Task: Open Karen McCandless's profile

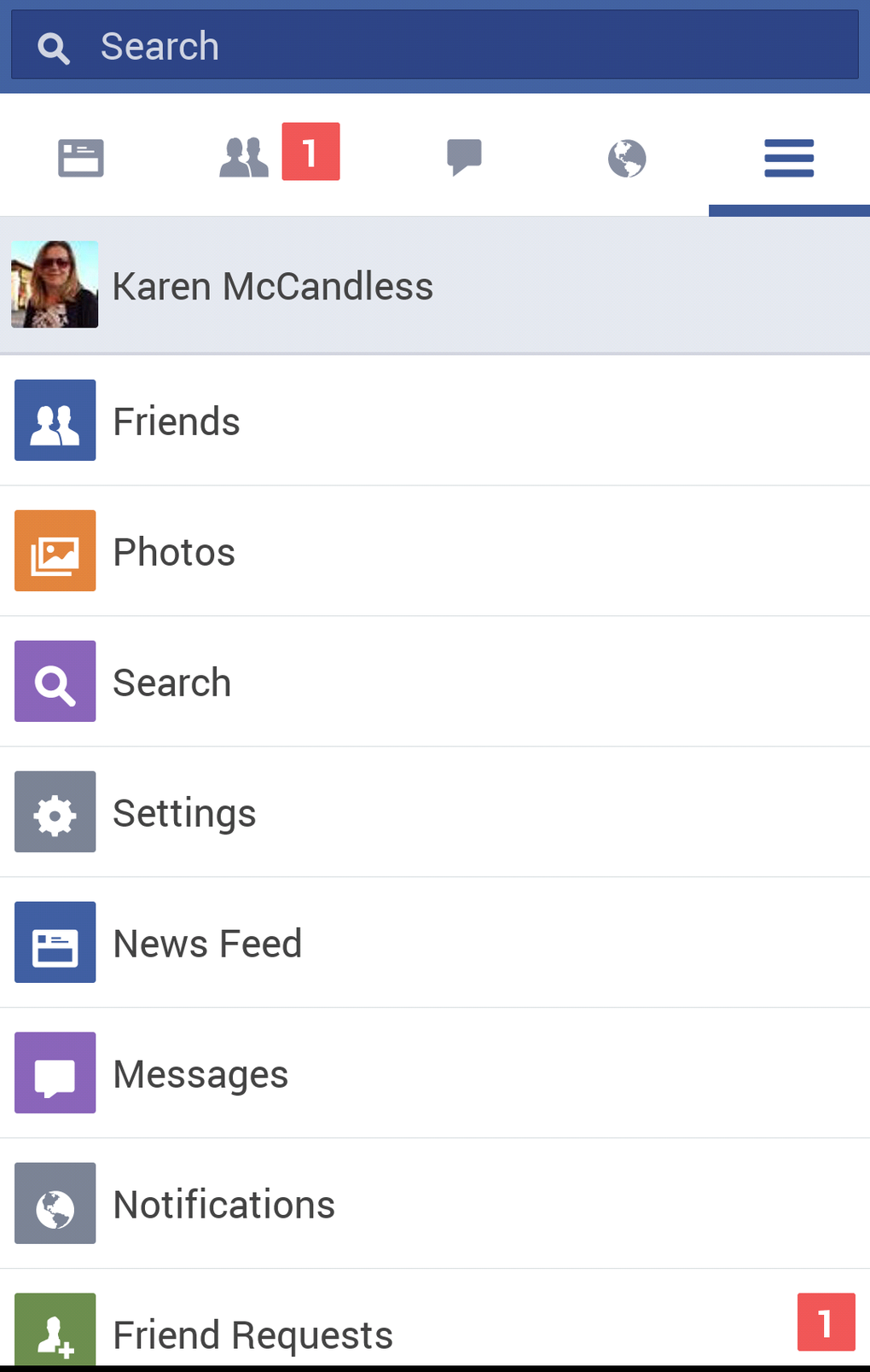Action: pyautogui.click(x=273, y=286)
